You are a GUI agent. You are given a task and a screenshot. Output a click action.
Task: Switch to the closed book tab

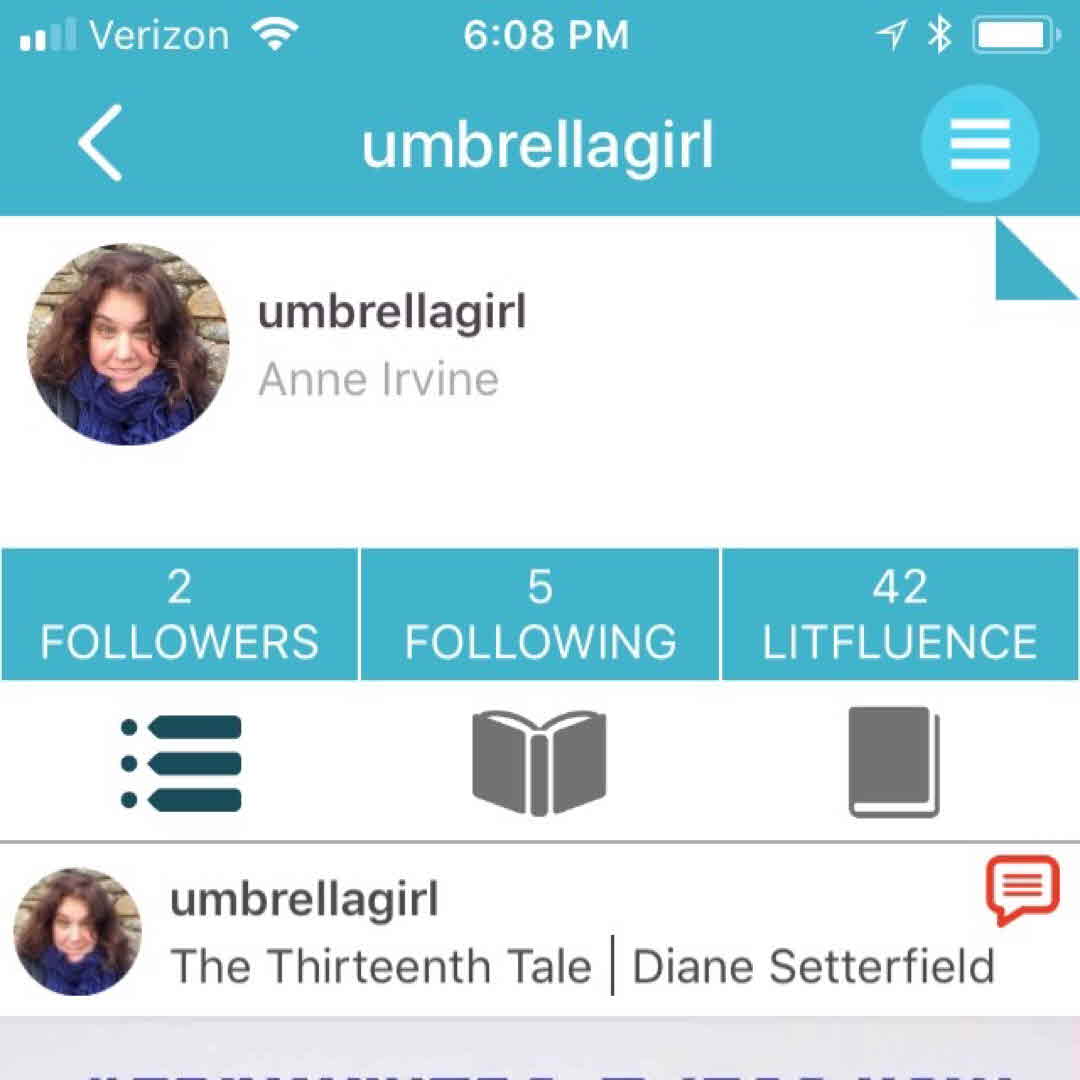pyautogui.click(x=894, y=763)
